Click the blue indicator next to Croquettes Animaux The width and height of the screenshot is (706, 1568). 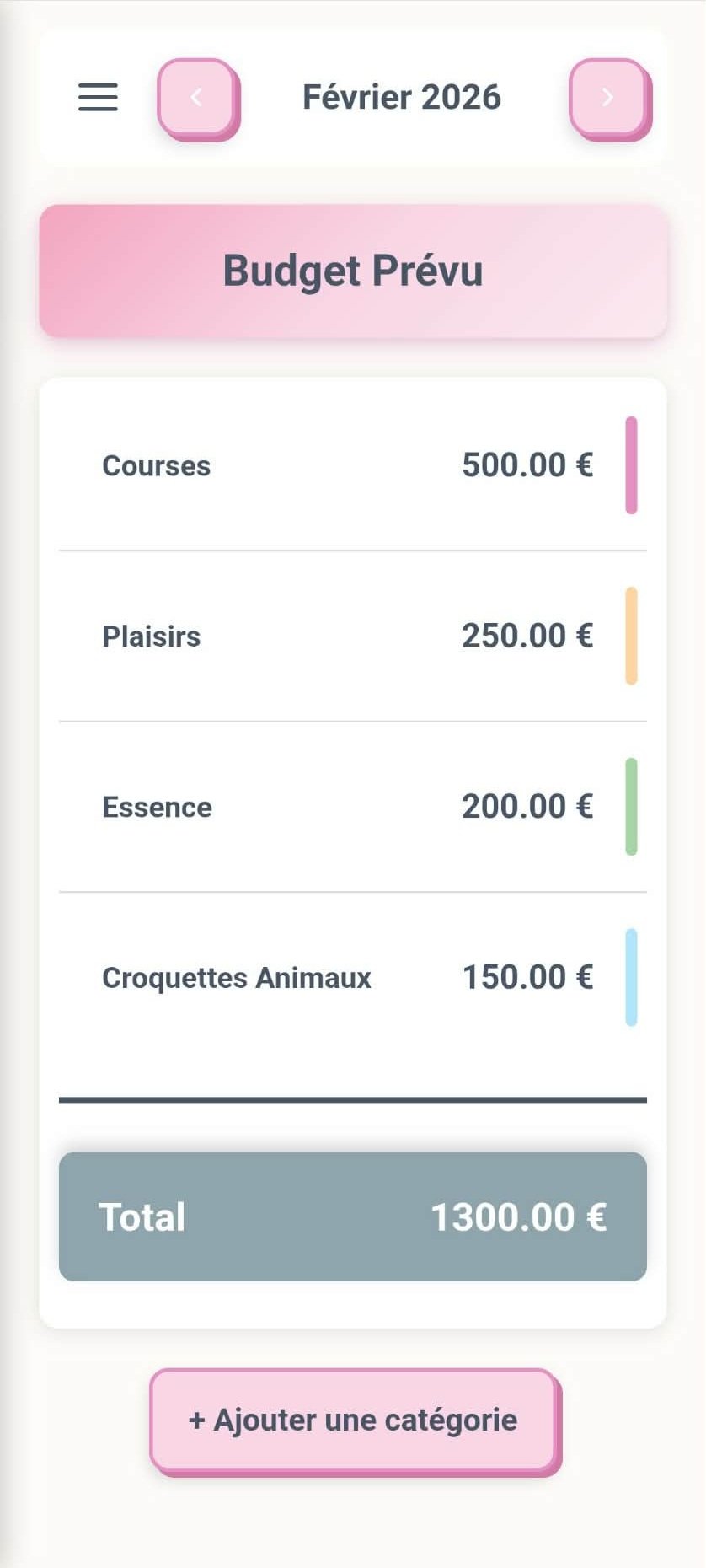pyautogui.click(x=630, y=977)
